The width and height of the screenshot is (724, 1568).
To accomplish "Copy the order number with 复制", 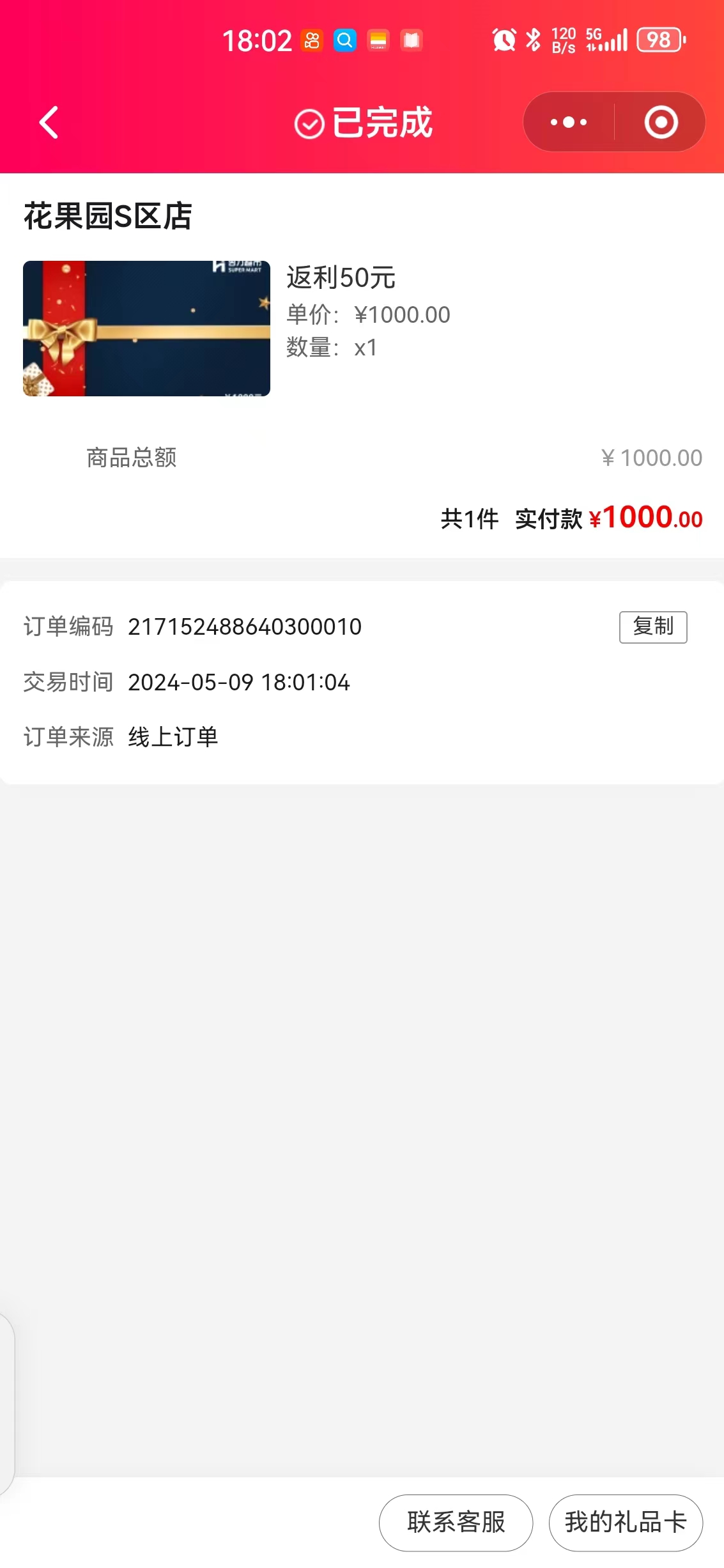I will point(652,626).
